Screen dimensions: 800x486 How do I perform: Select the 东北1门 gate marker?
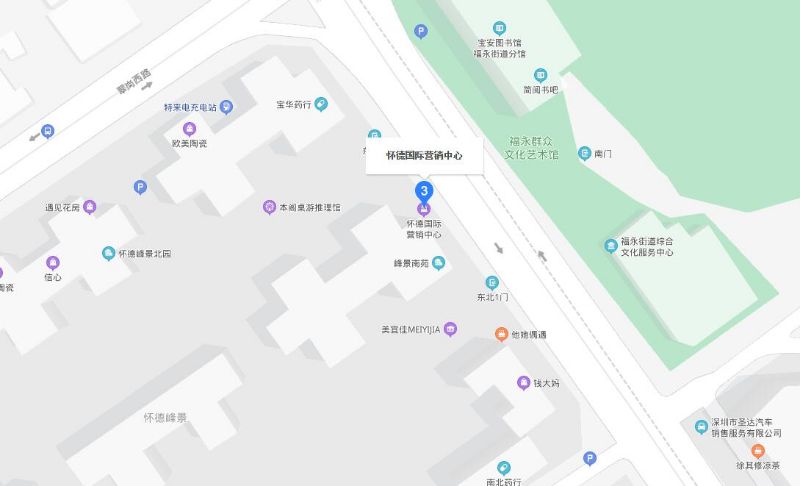[492, 283]
